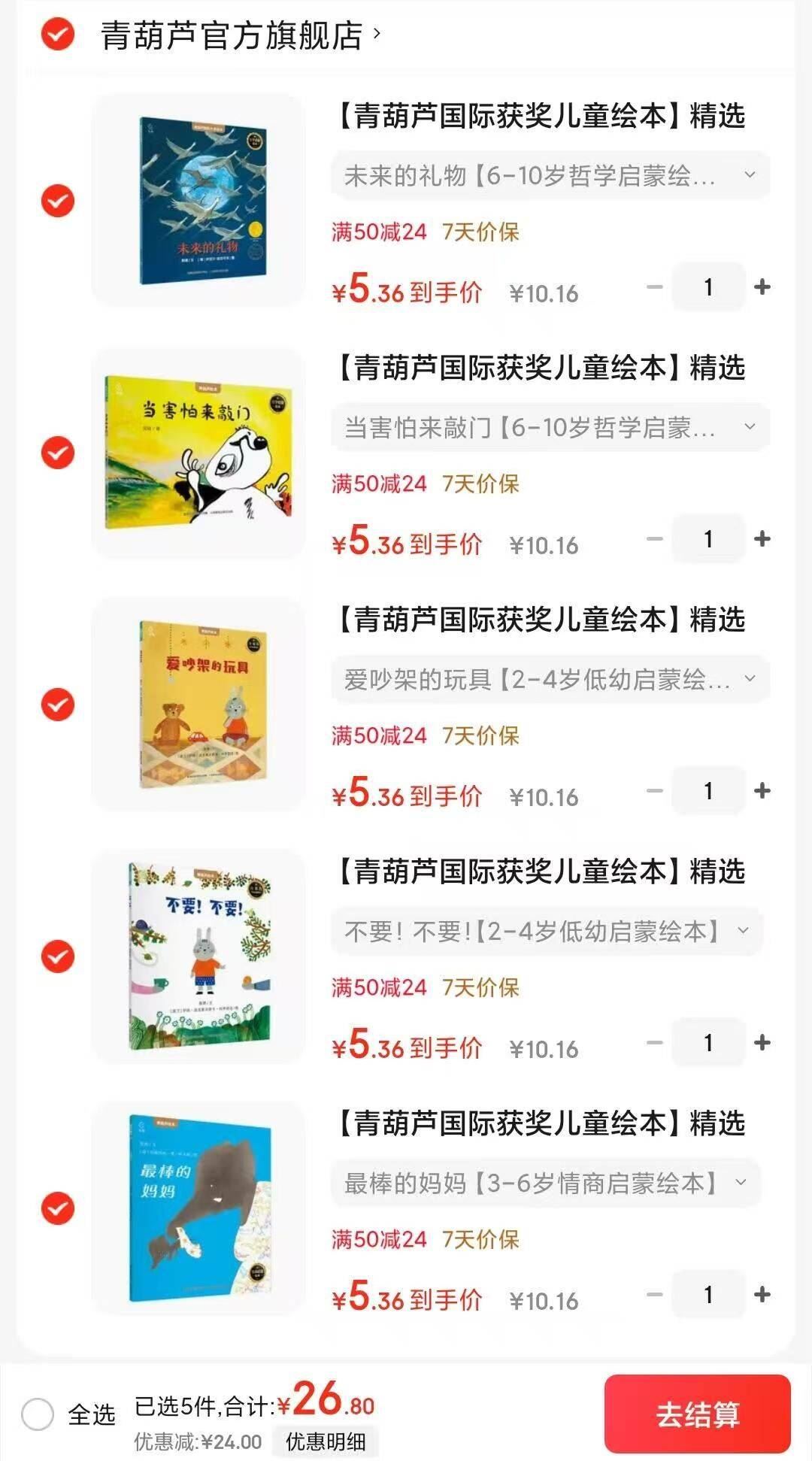View the 优惠明细 discount details
Image resolution: width=812 pixels, height=1461 pixels.
tap(326, 1441)
